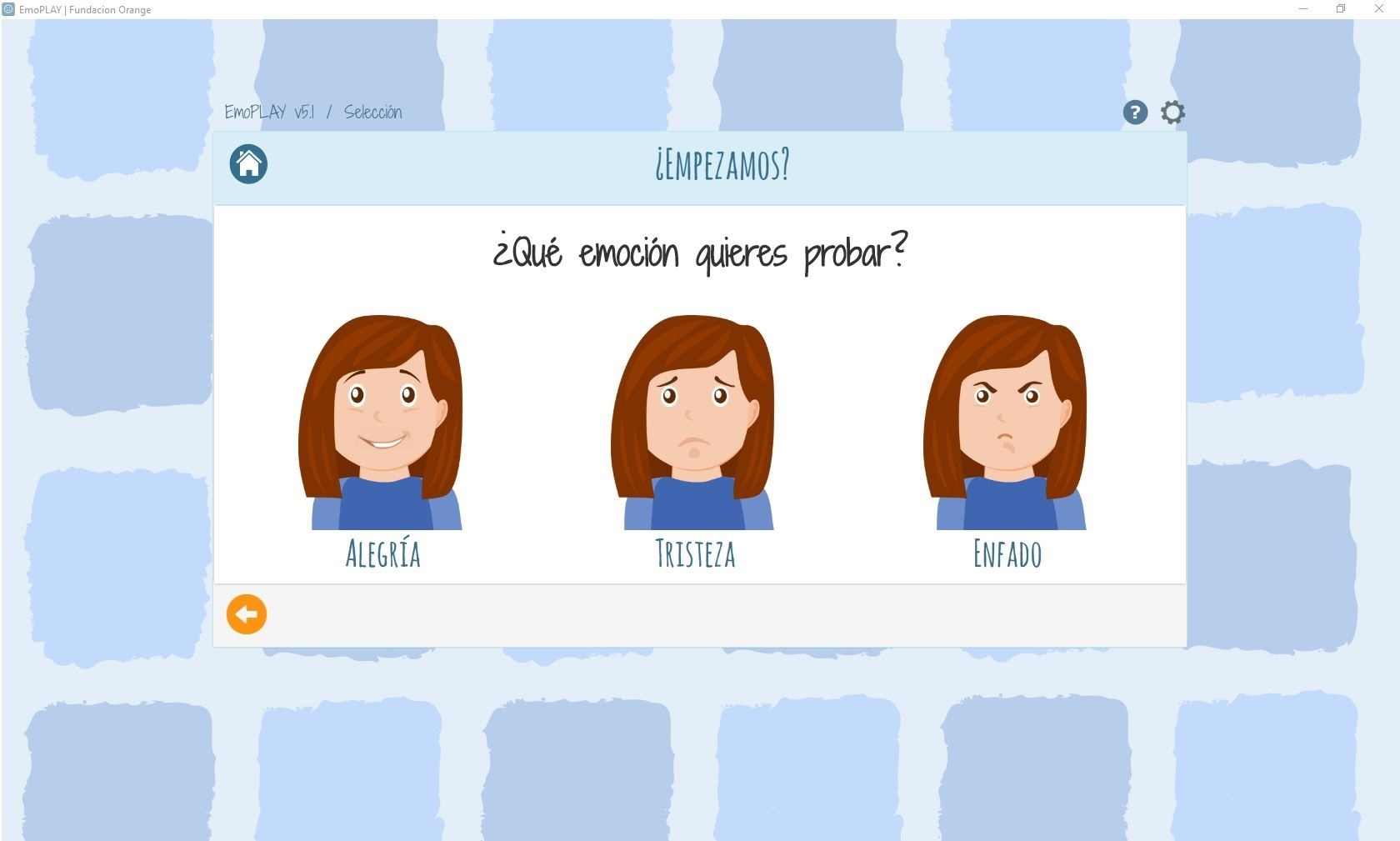The image size is (1400, 841).
Task: Go to the home screen
Action: point(248,163)
